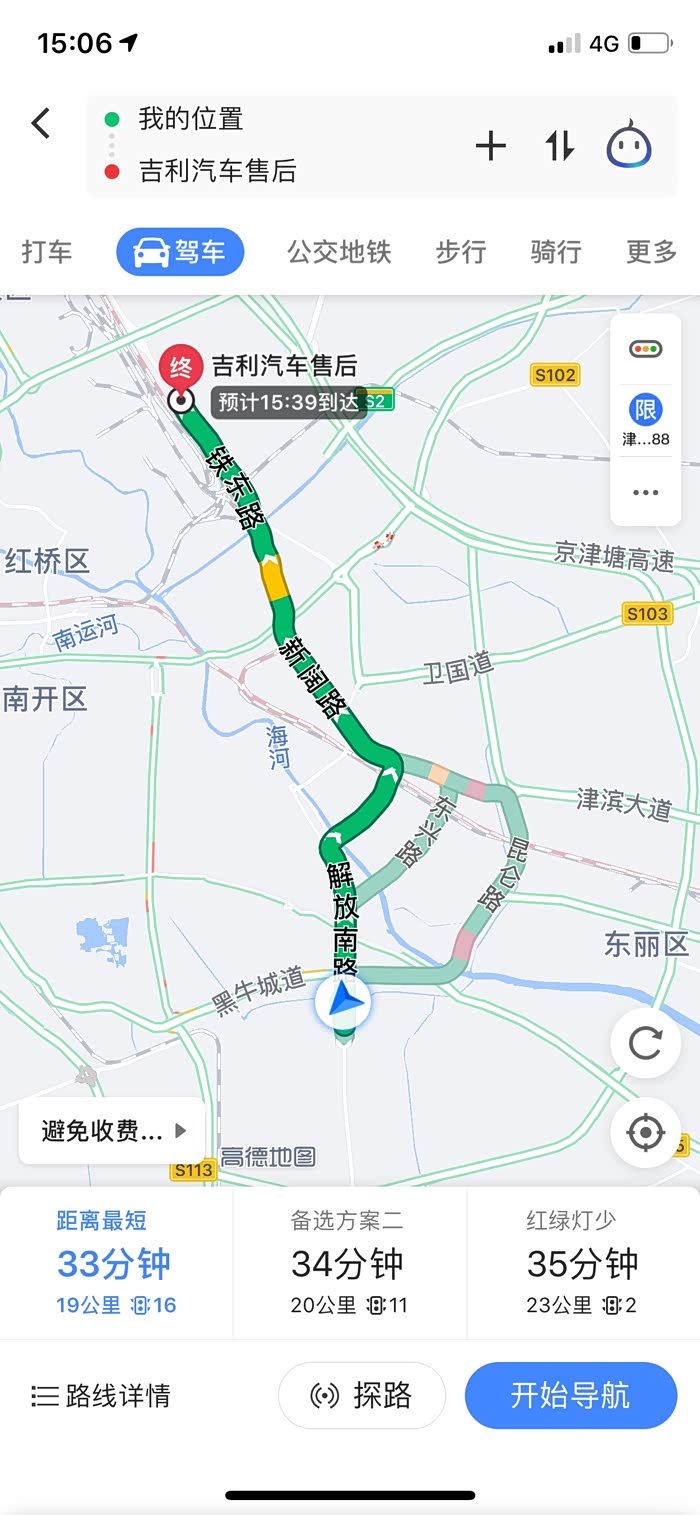Open the three-dot map options
This screenshot has width=700, height=1515.
coord(645,492)
